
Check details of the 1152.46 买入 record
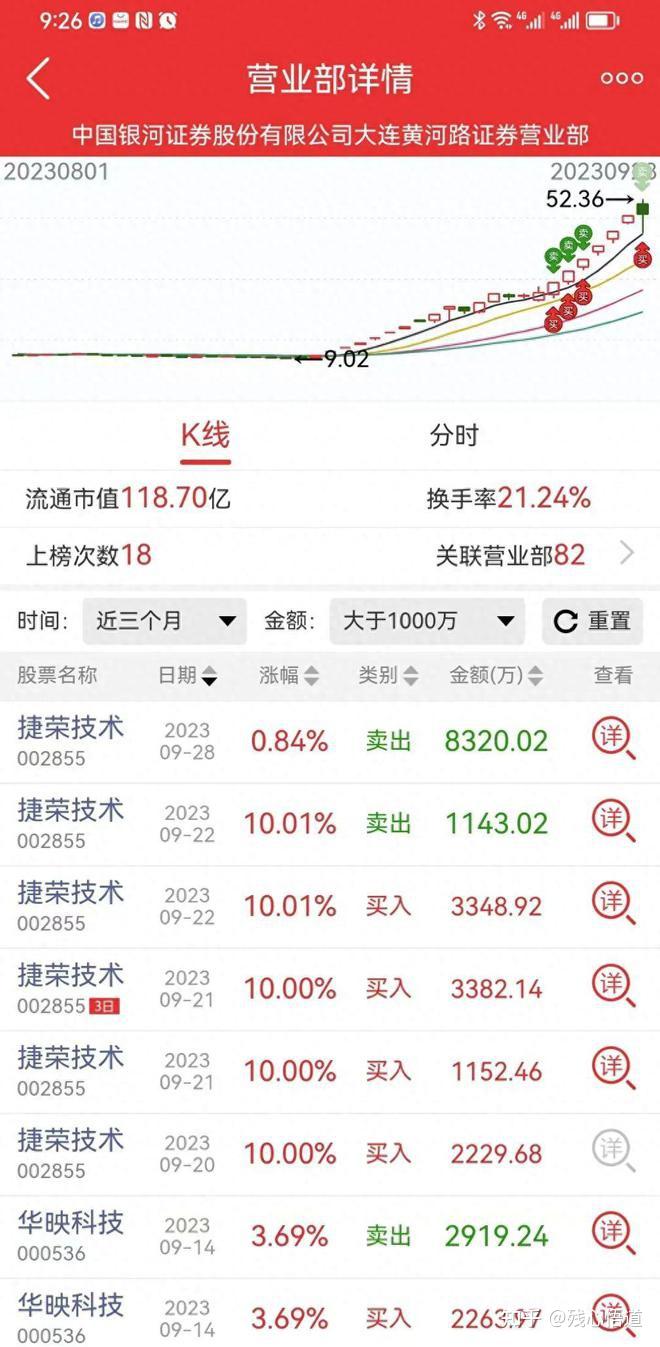click(612, 1070)
